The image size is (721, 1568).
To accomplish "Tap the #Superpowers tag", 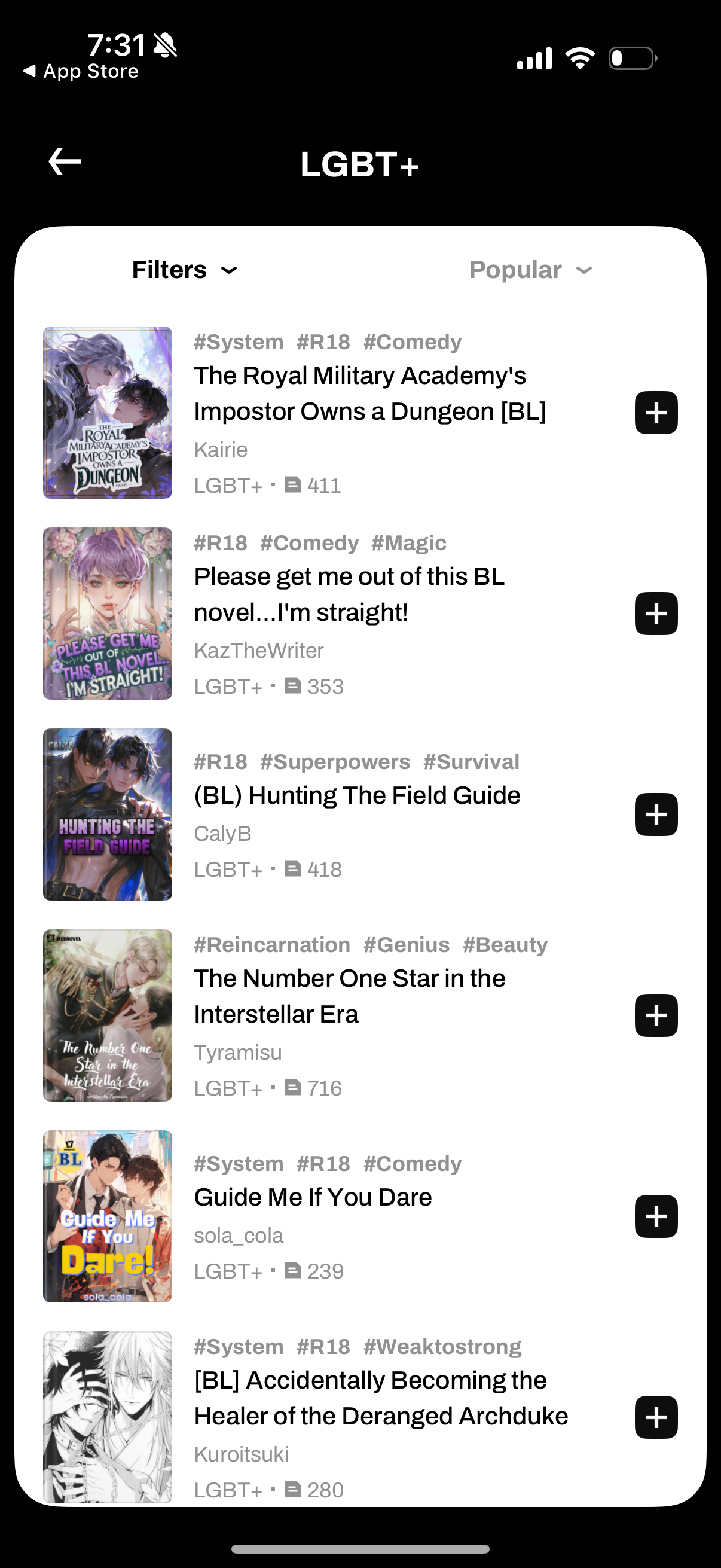I will pos(335,761).
